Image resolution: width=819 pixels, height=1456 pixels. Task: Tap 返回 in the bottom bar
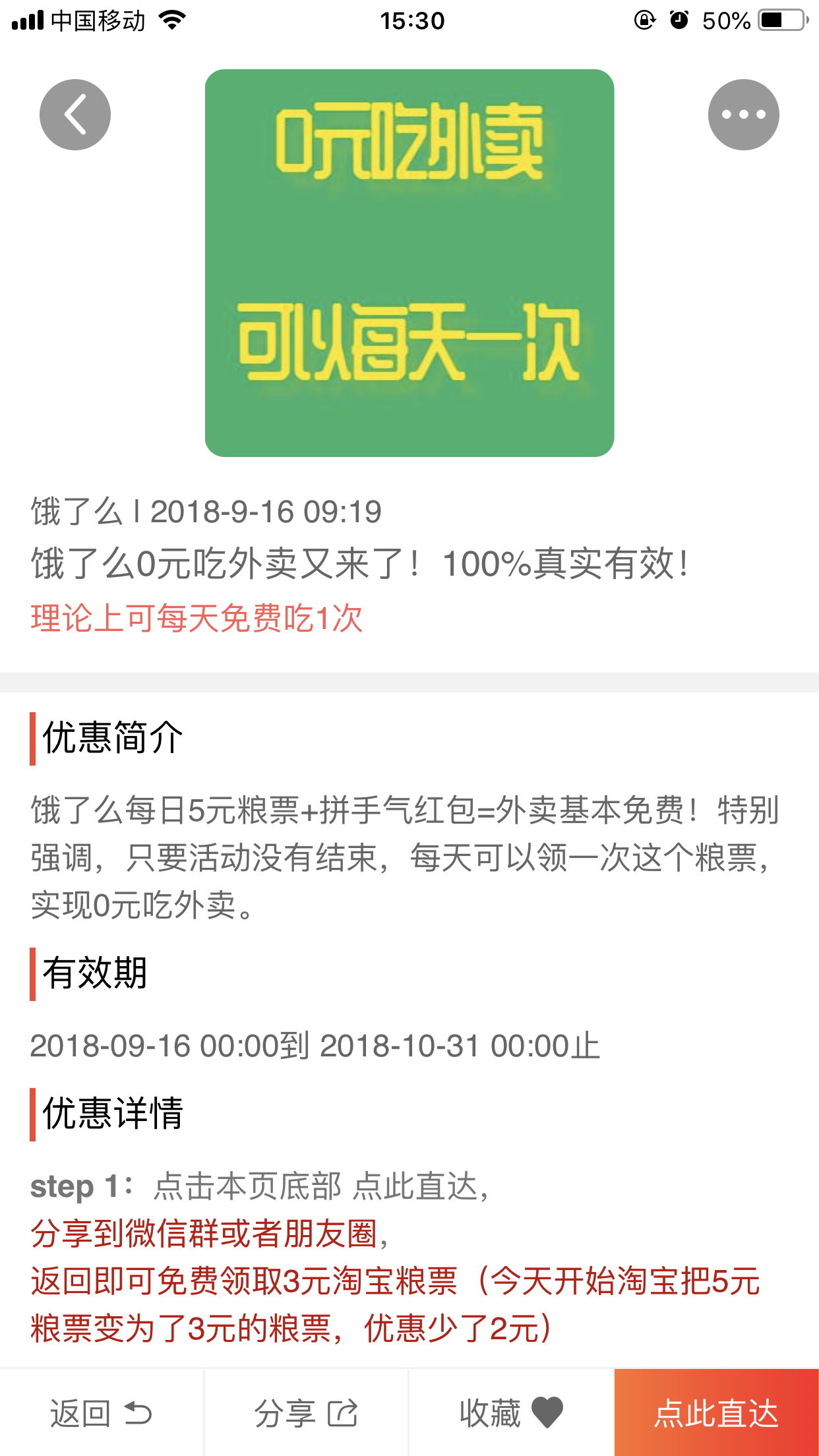coord(102,1413)
